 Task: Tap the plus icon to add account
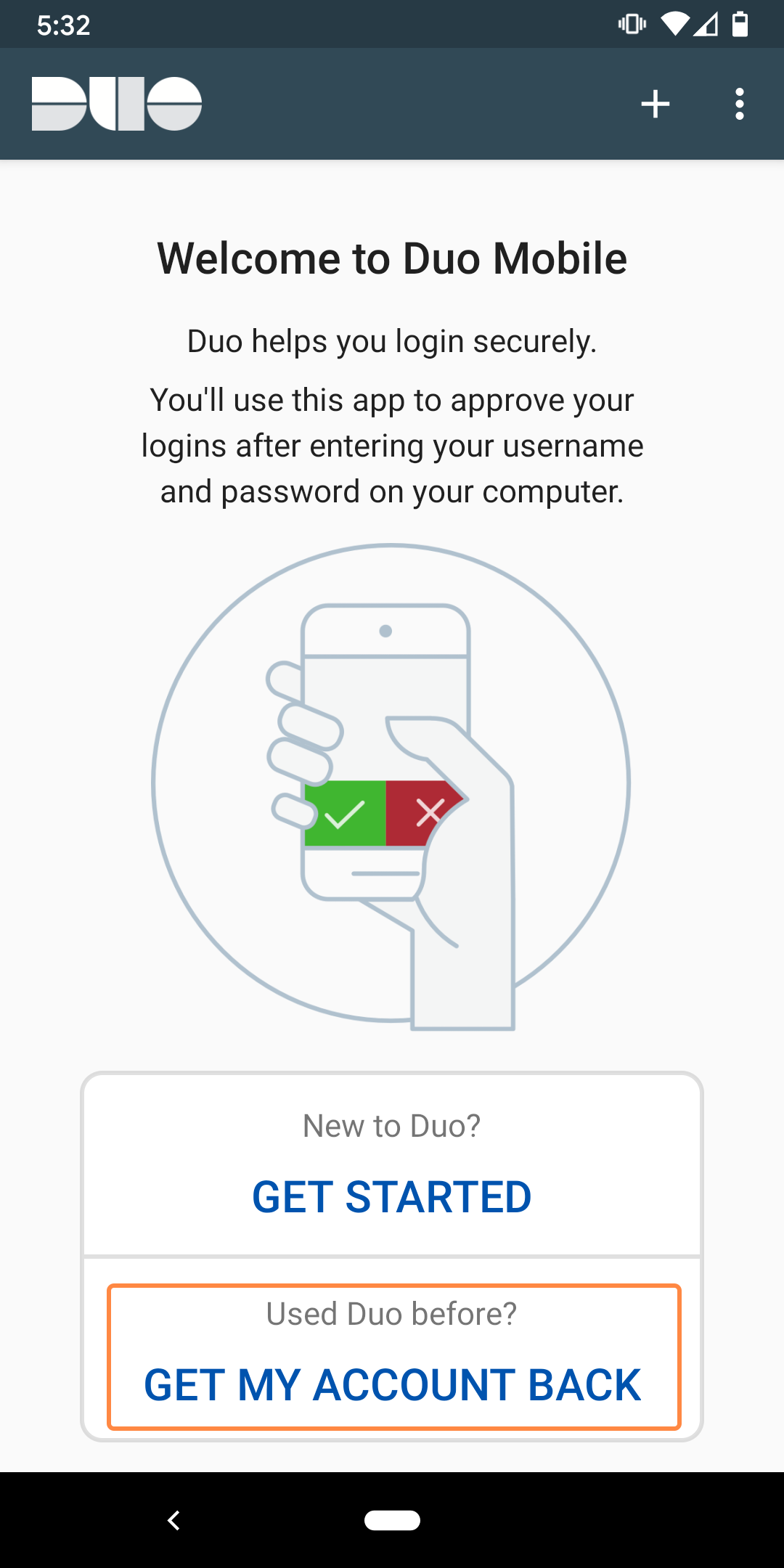[655, 104]
